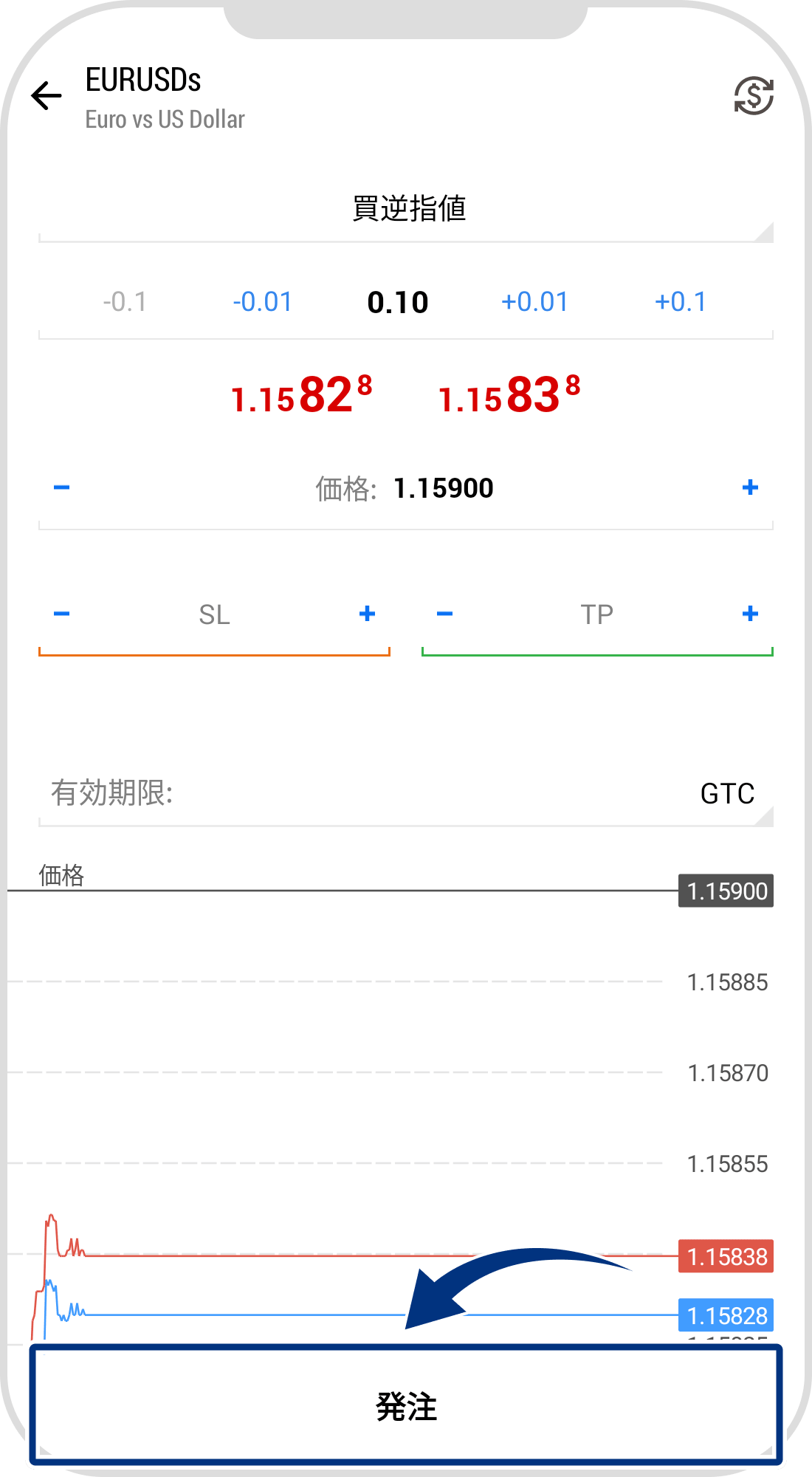Increase lot size by tapping +0.1
The width and height of the screenshot is (812, 1477).
[x=681, y=301]
